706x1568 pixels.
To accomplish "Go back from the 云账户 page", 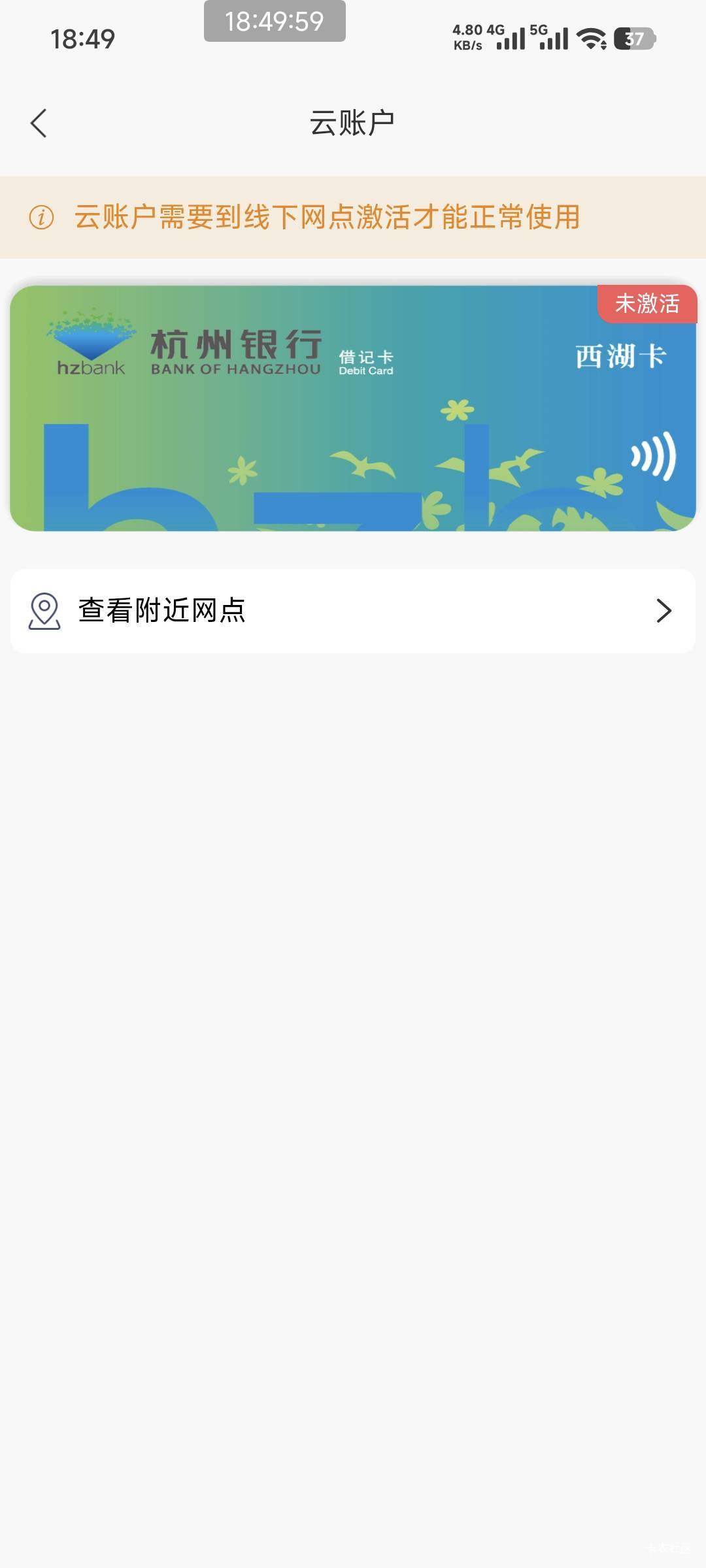I will click(x=39, y=123).
